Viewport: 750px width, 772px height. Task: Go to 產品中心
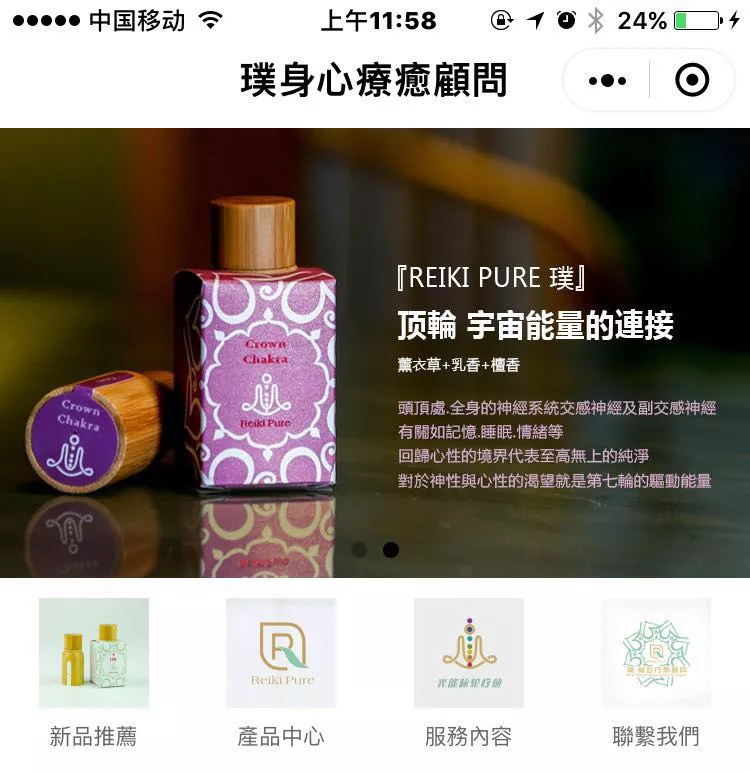(281, 672)
